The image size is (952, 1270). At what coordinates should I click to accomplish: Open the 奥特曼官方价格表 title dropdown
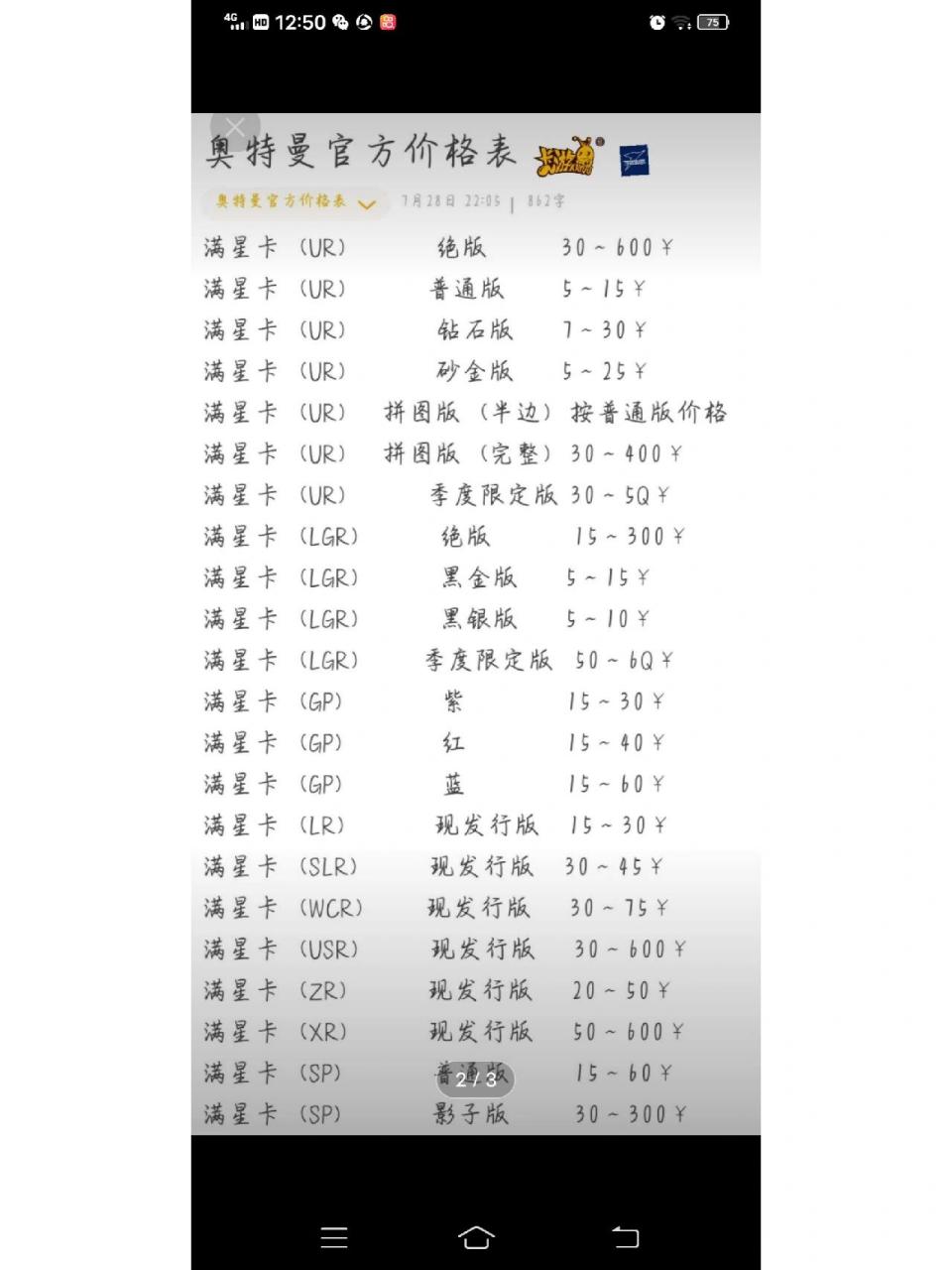click(x=283, y=202)
